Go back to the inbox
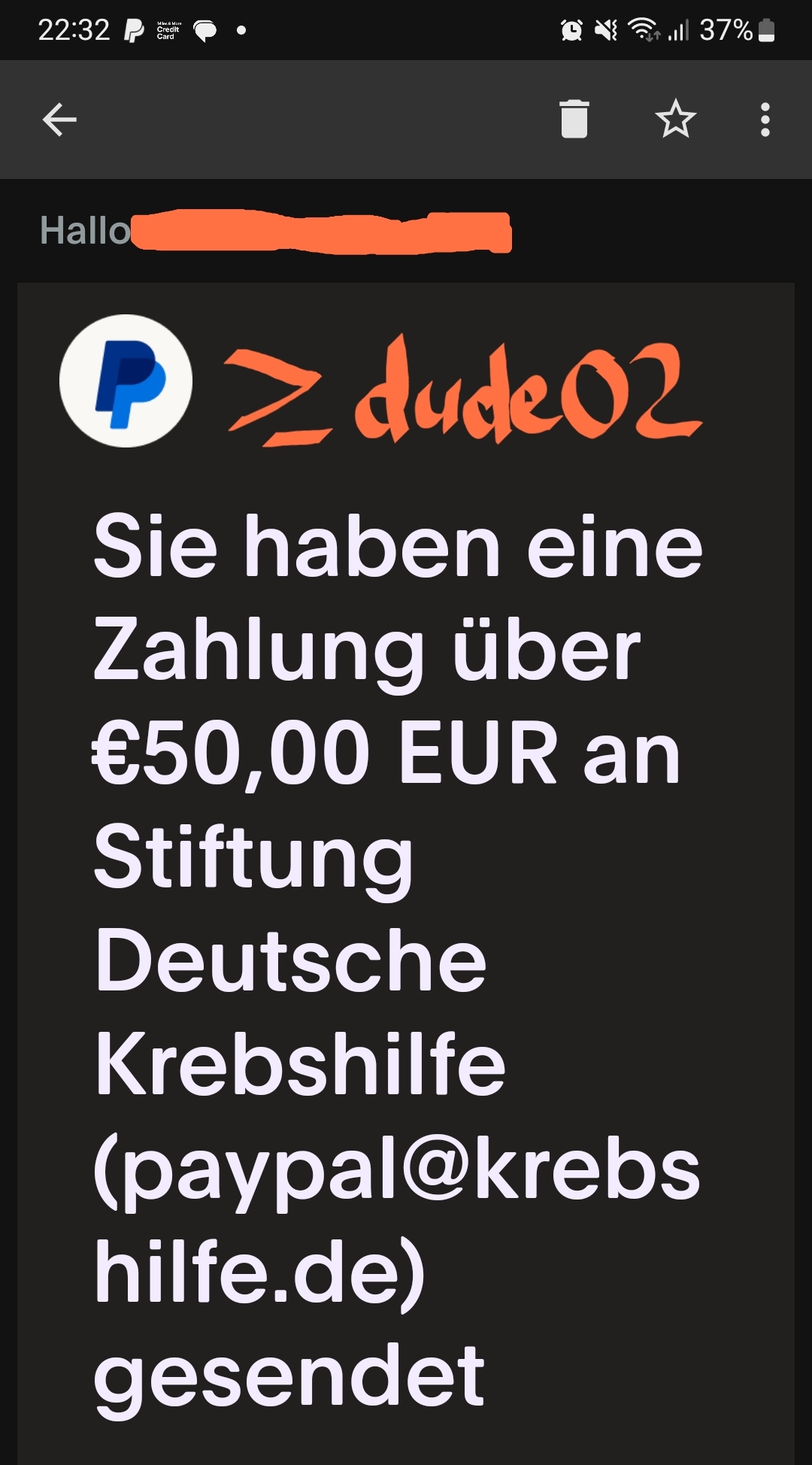Screen dimensions: 812x1465 [x=59, y=120]
